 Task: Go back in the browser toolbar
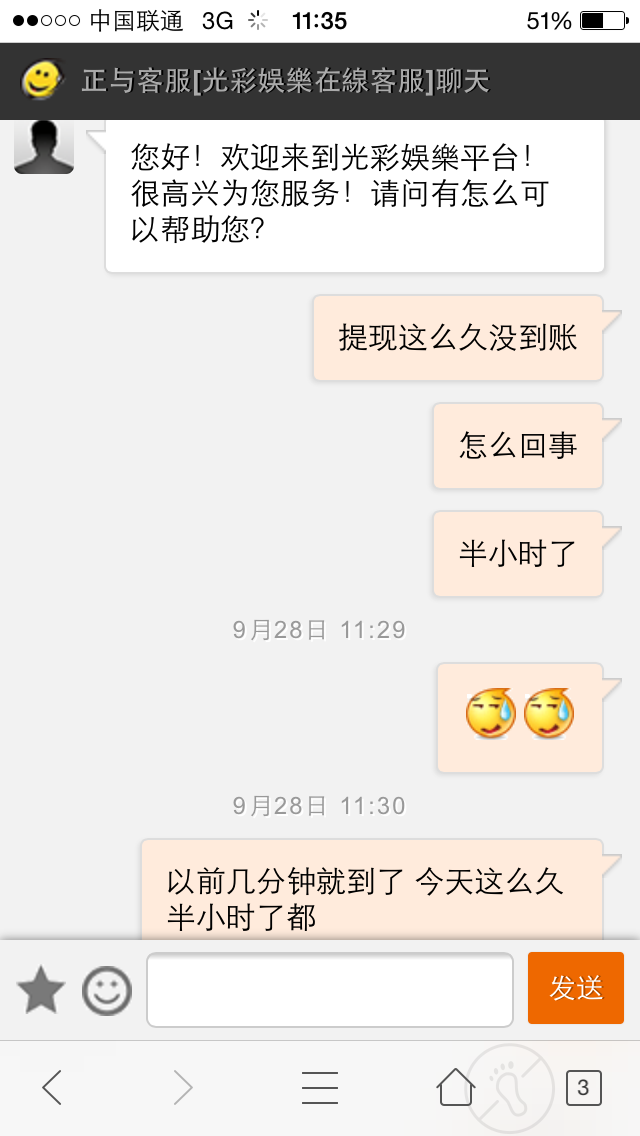(51, 1087)
